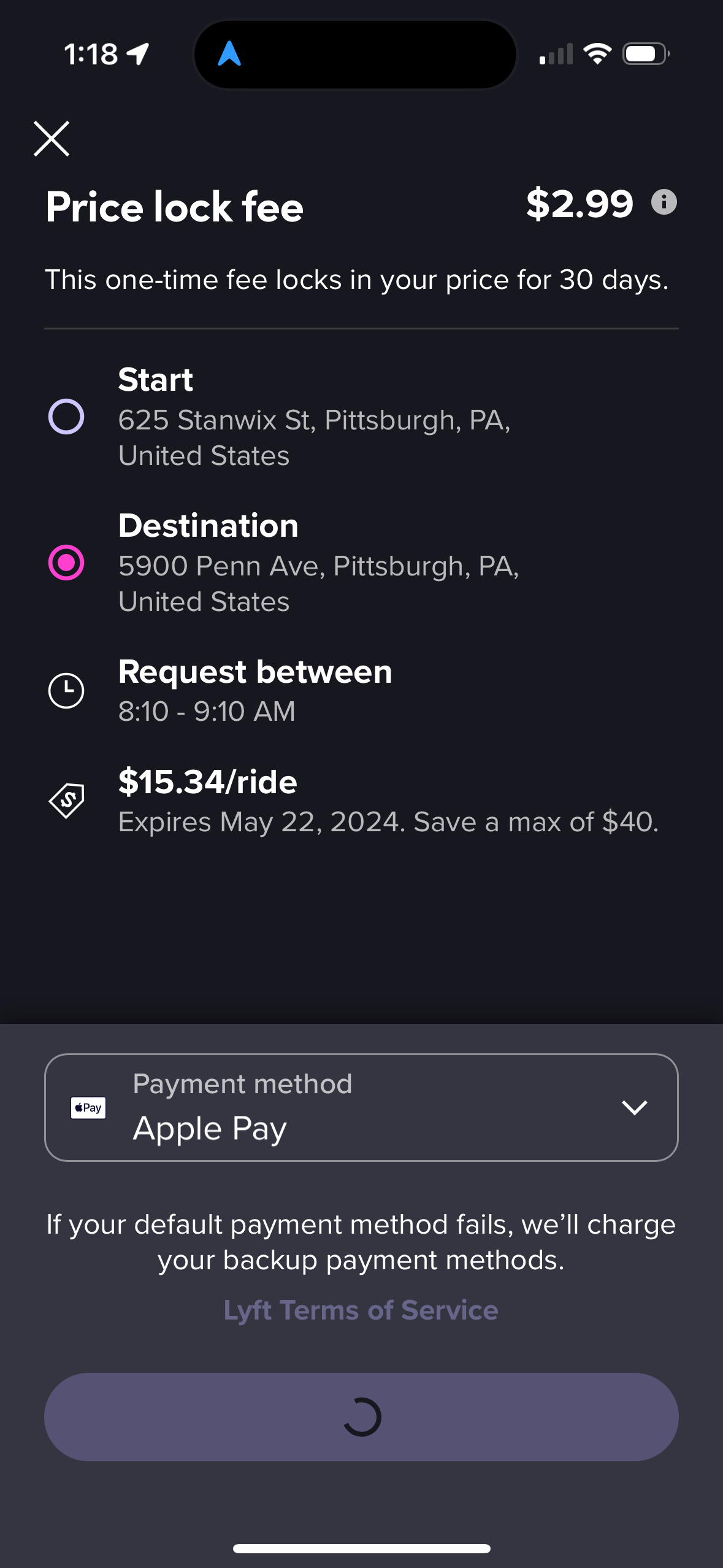Screen dimensions: 723x1568
Task: Close the Price lock fee screen
Action: tap(52, 139)
